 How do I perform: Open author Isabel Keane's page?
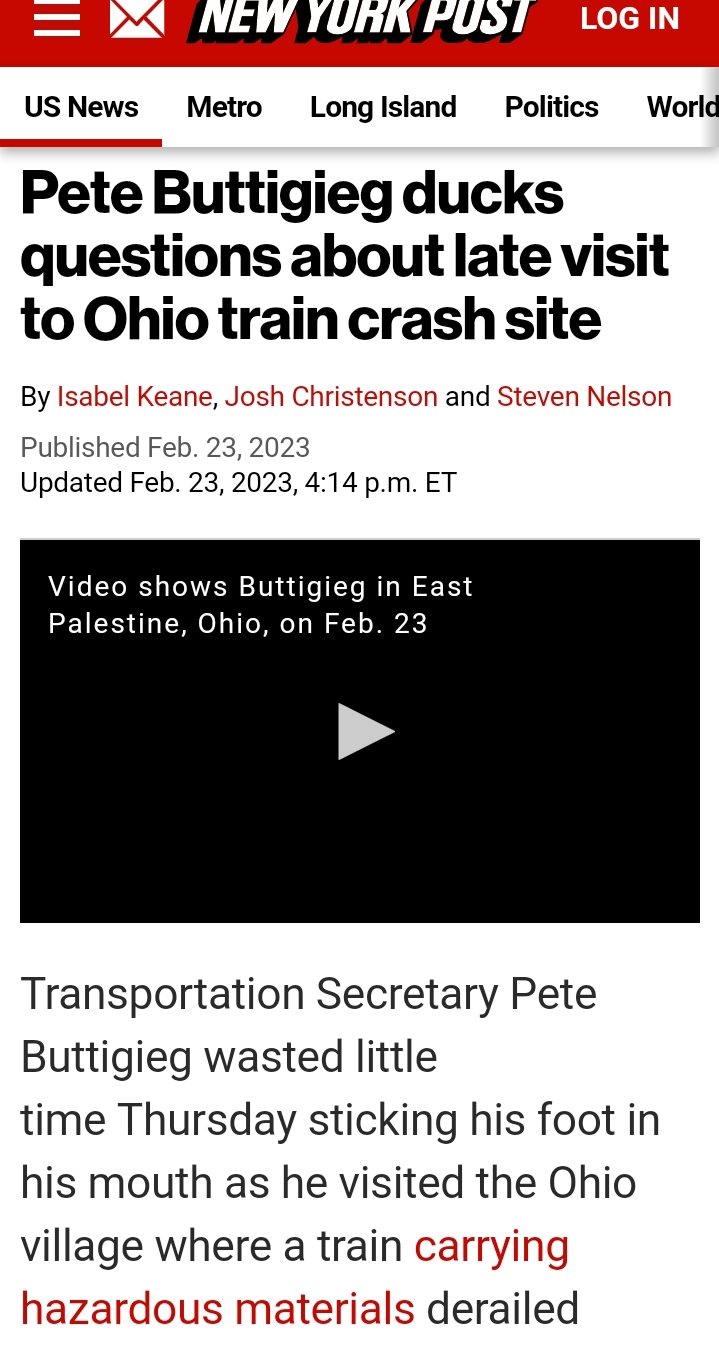pyautogui.click(x=134, y=397)
